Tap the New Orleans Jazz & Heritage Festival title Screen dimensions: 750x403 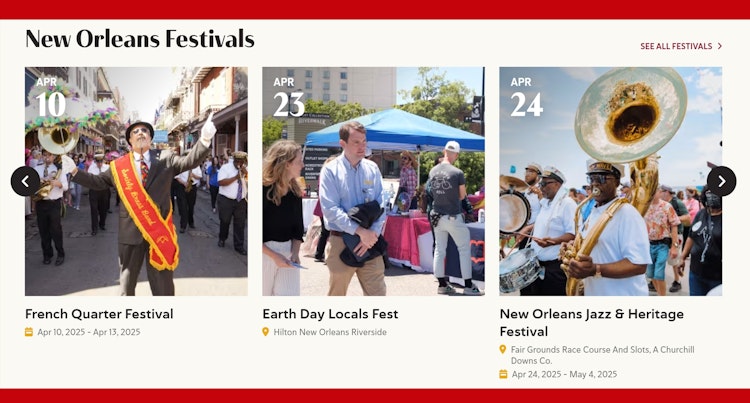pyautogui.click(x=591, y=322)
